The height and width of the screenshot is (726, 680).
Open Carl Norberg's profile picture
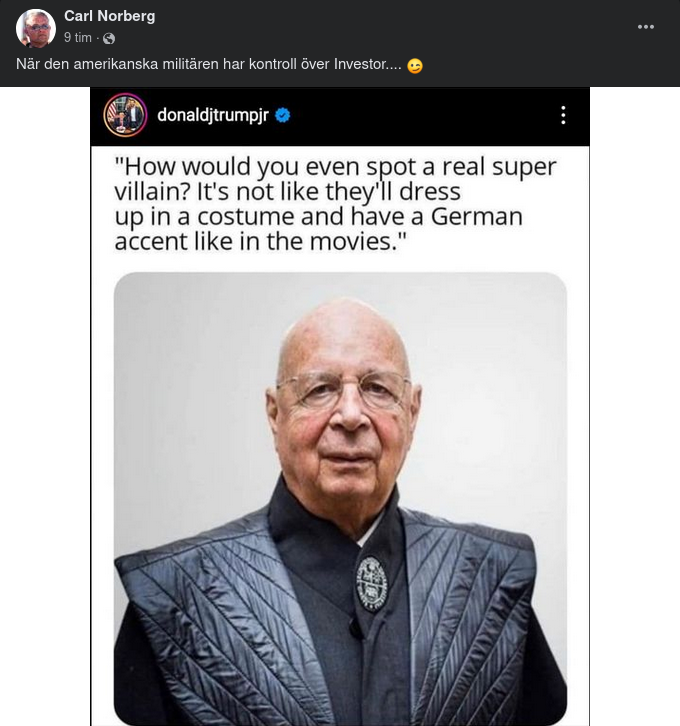coord(36,28)
